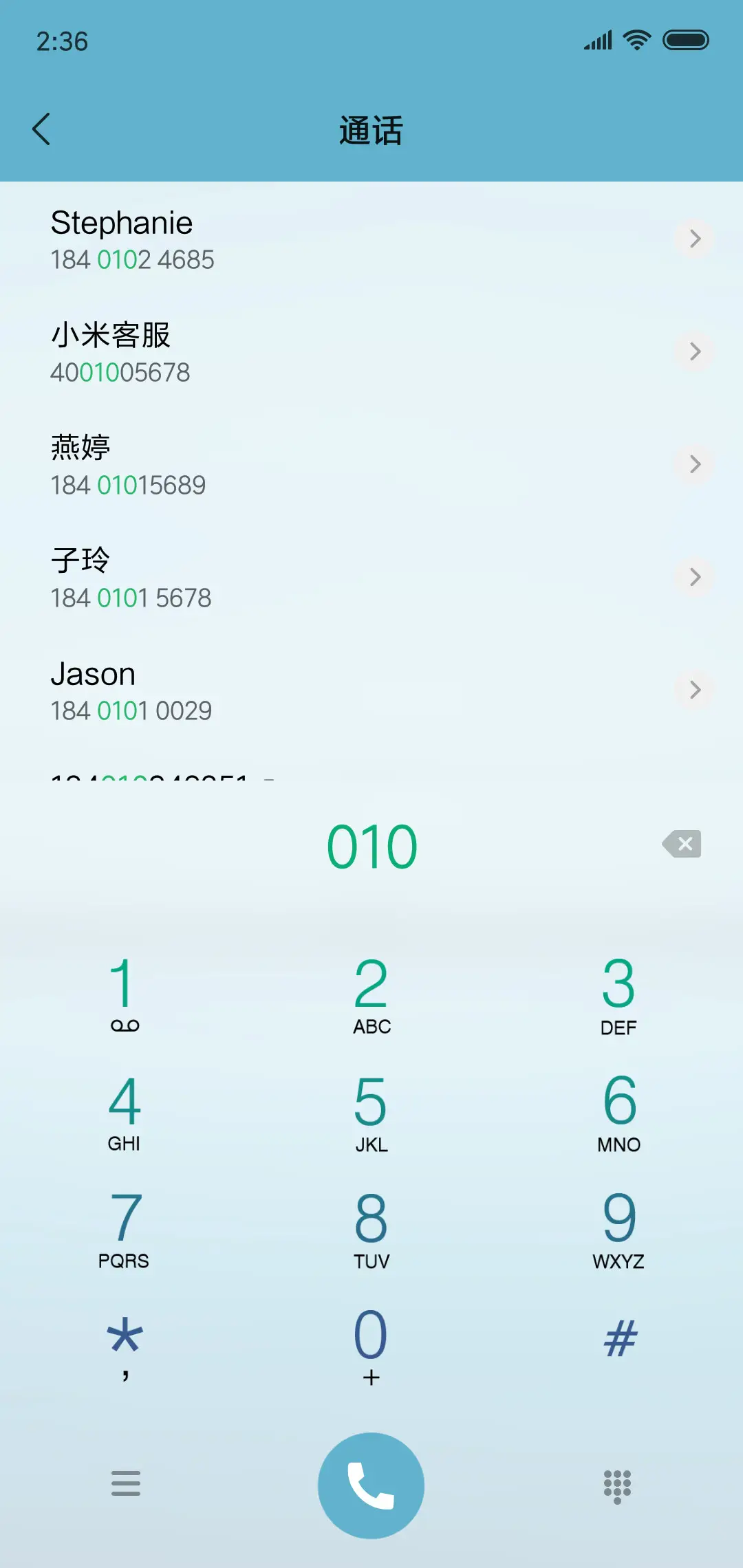Tap the 通话 title bar
The height and width of the screenshot is (1568, 743).
pyautogui.click(x=371, y=131)
